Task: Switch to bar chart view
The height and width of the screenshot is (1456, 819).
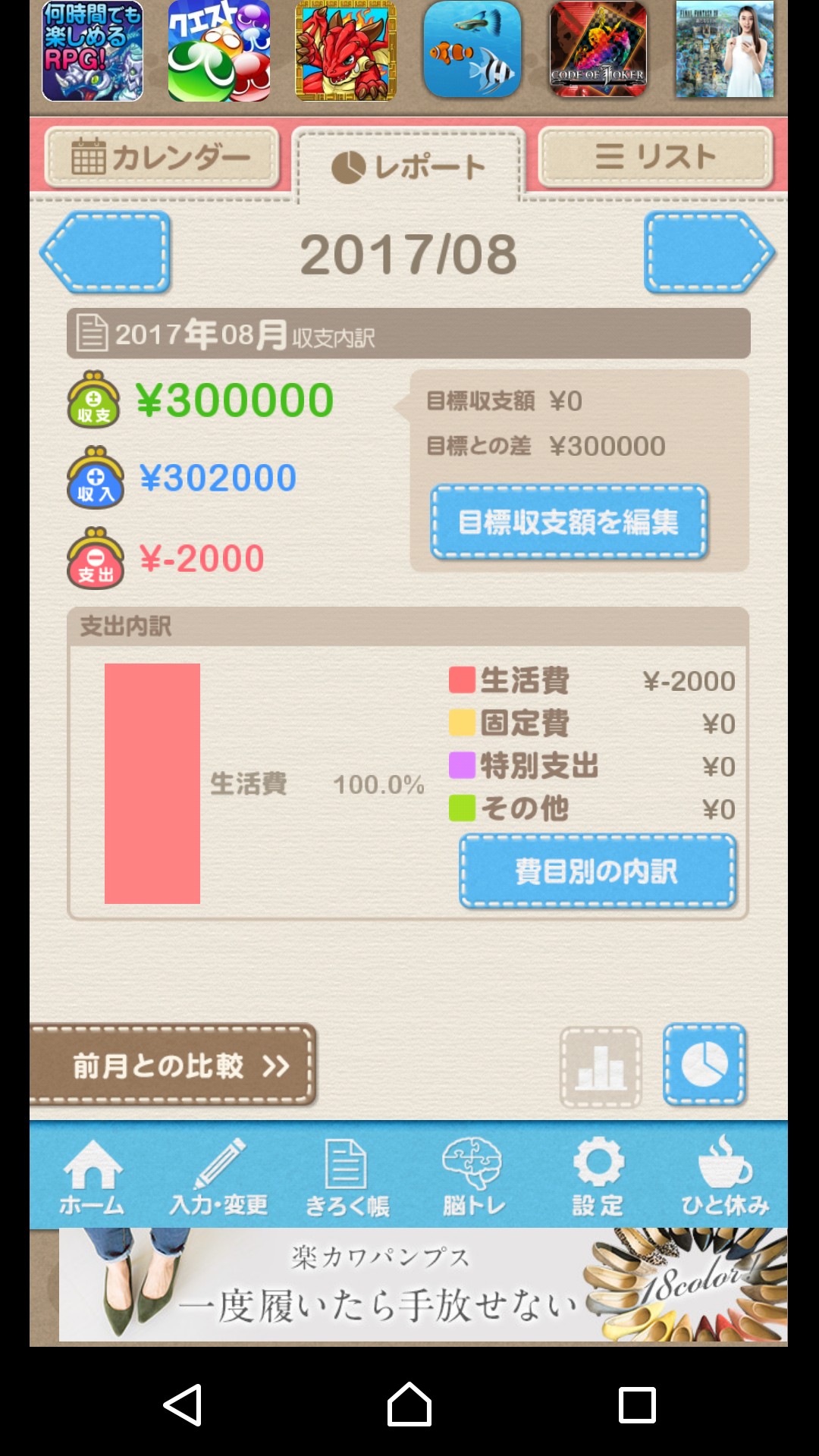Action: click(x=601, y=1067)
